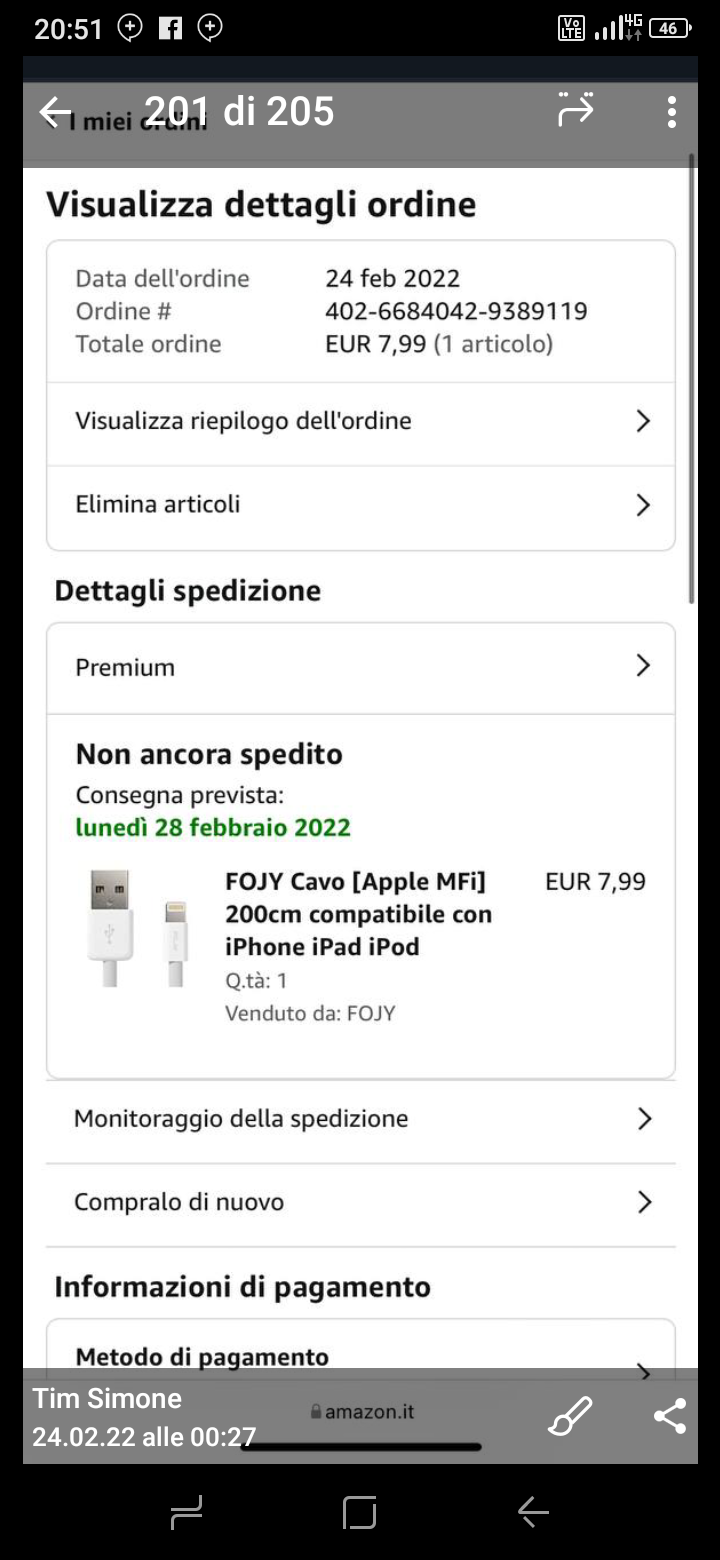
Task: Tap the system home button
Action: pyautogui.click(x=359, y=1512)
